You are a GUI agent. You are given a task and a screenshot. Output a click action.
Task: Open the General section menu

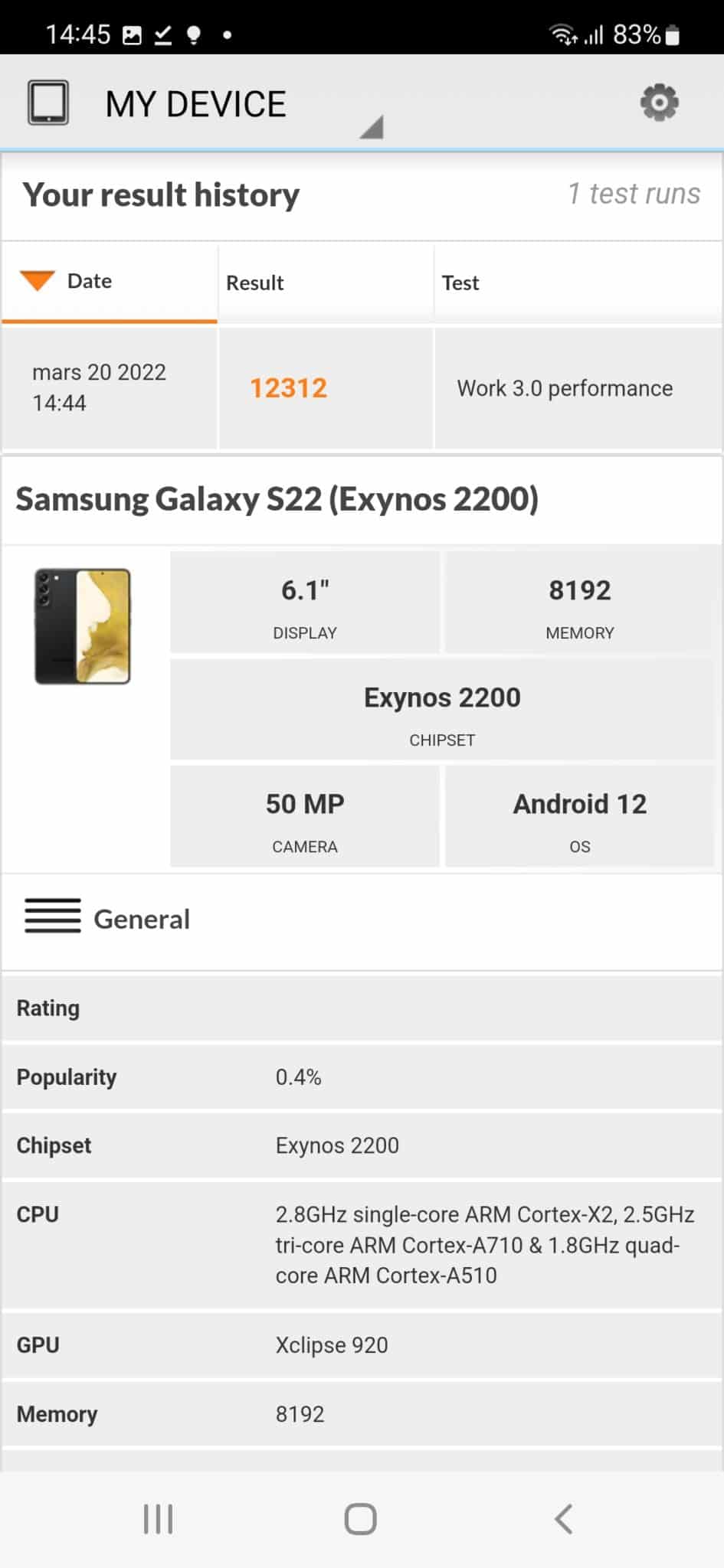click(x=107, y=917)
